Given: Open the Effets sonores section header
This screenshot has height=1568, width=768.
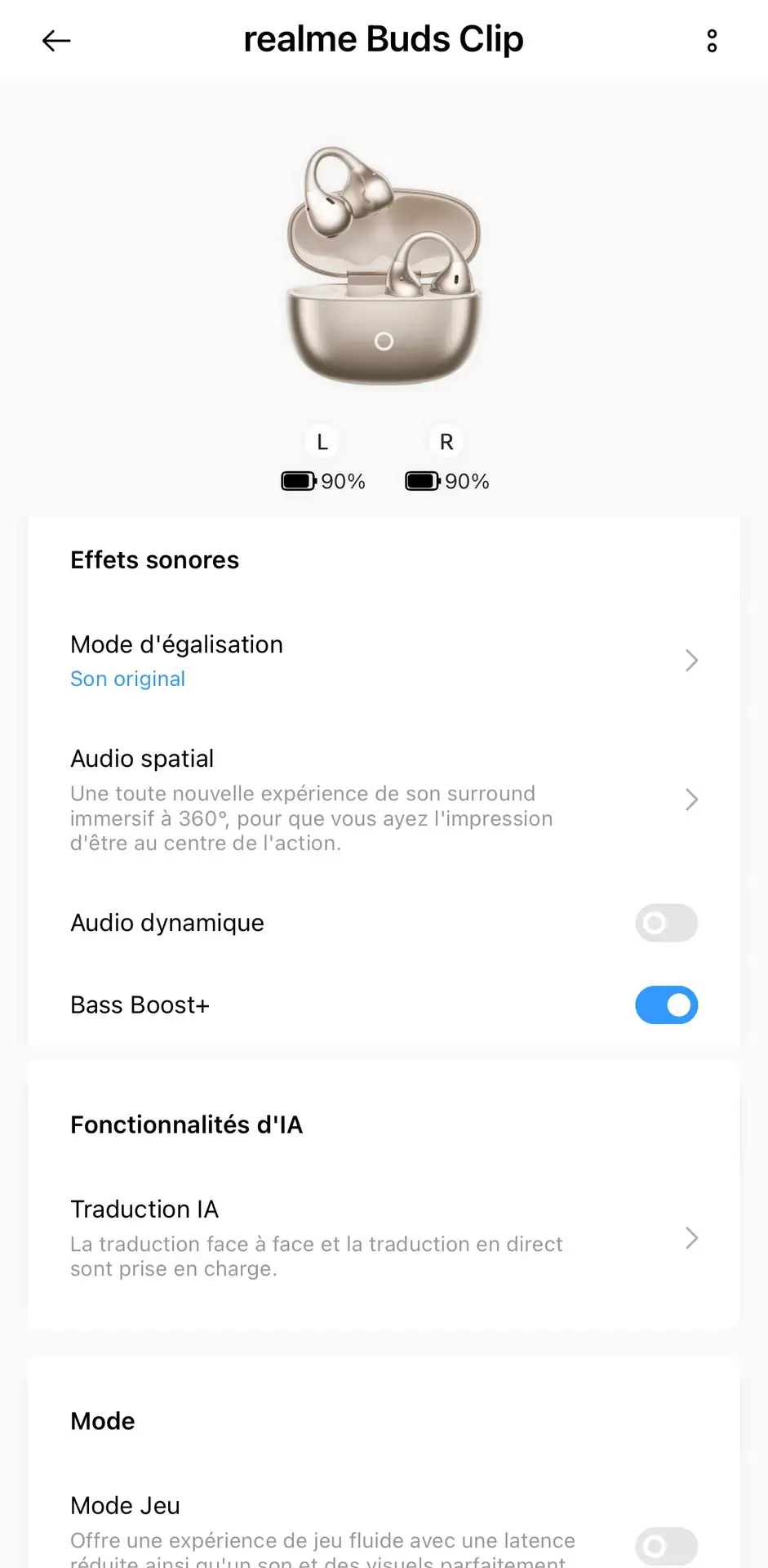Looking at the screenshot, I should pos(154,560).
